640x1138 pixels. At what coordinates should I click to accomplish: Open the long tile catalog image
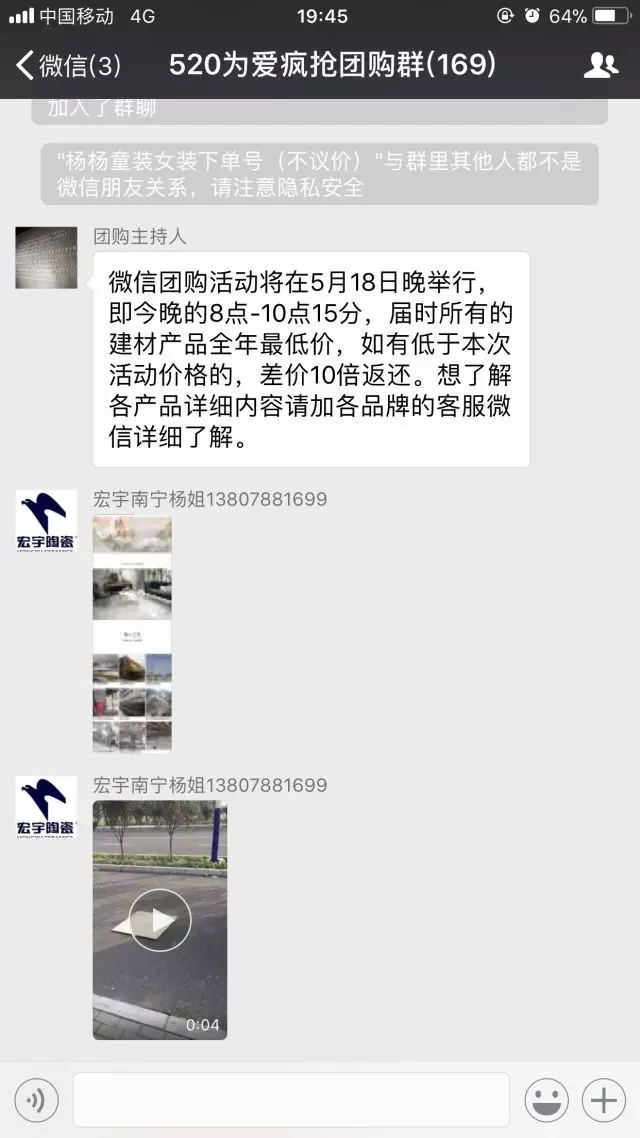click(132, 634)
